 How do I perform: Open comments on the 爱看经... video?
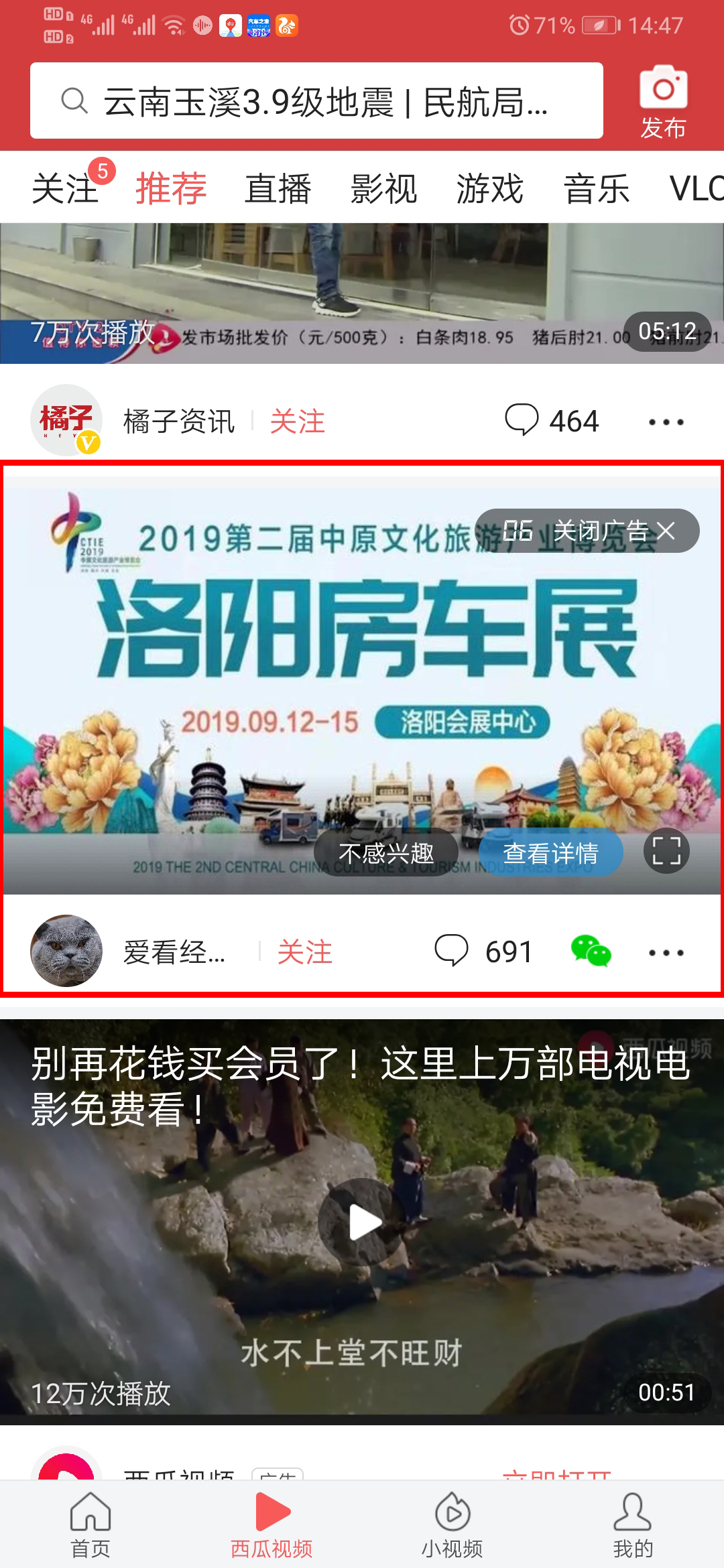tap(483, 952)
